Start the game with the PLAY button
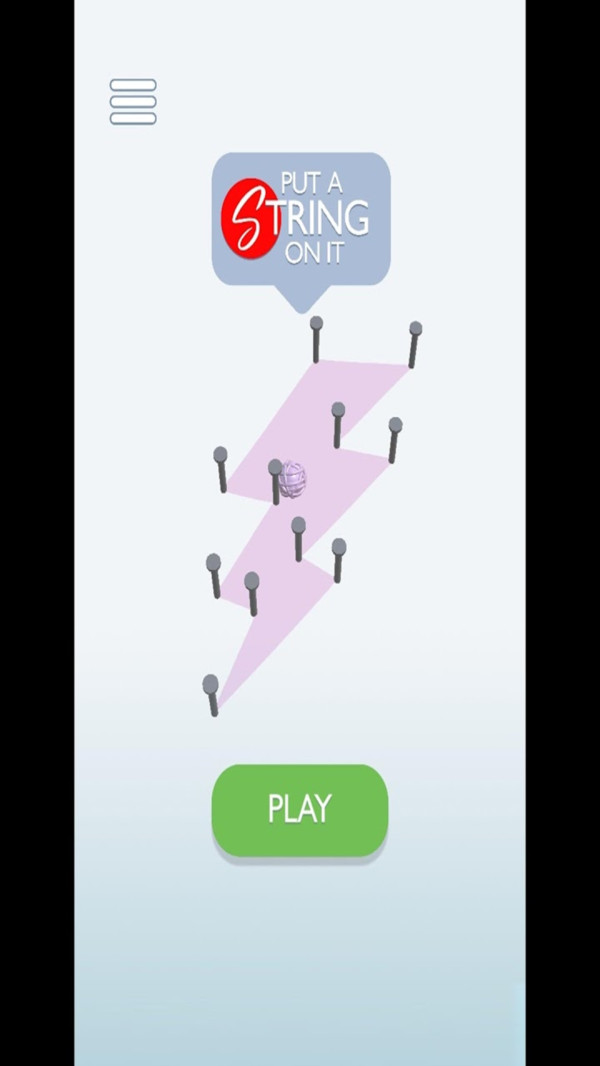 pos(300,810)
